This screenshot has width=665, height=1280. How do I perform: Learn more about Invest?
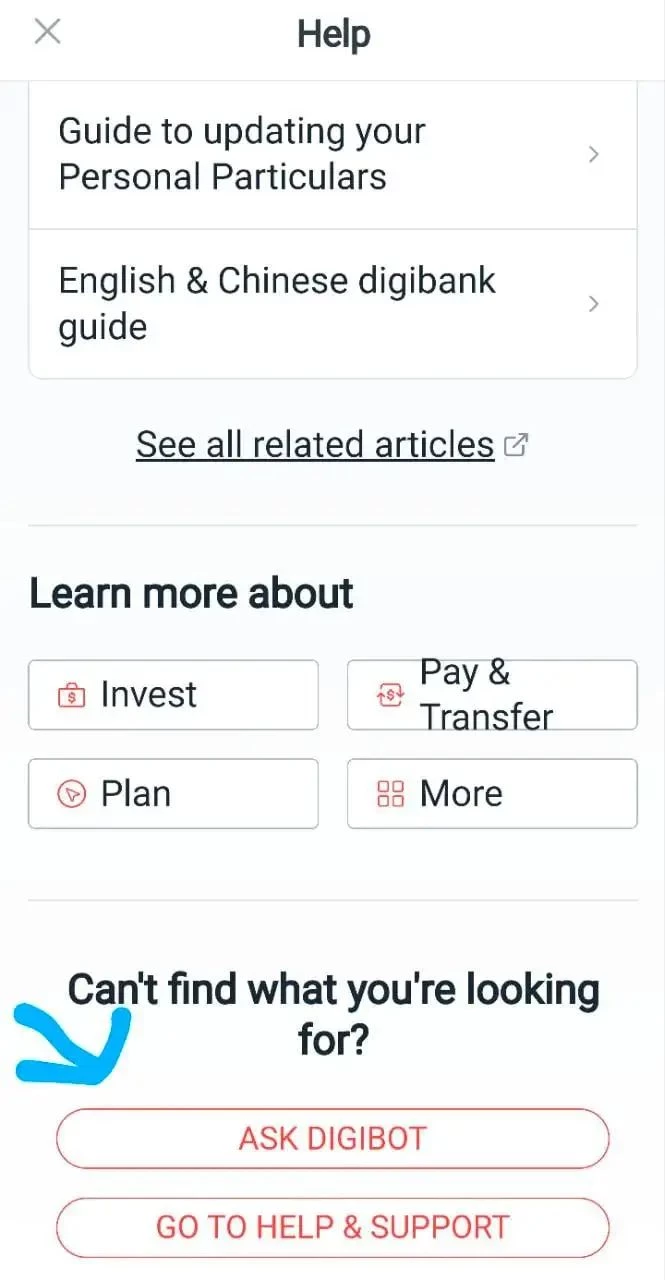(173, 694)
